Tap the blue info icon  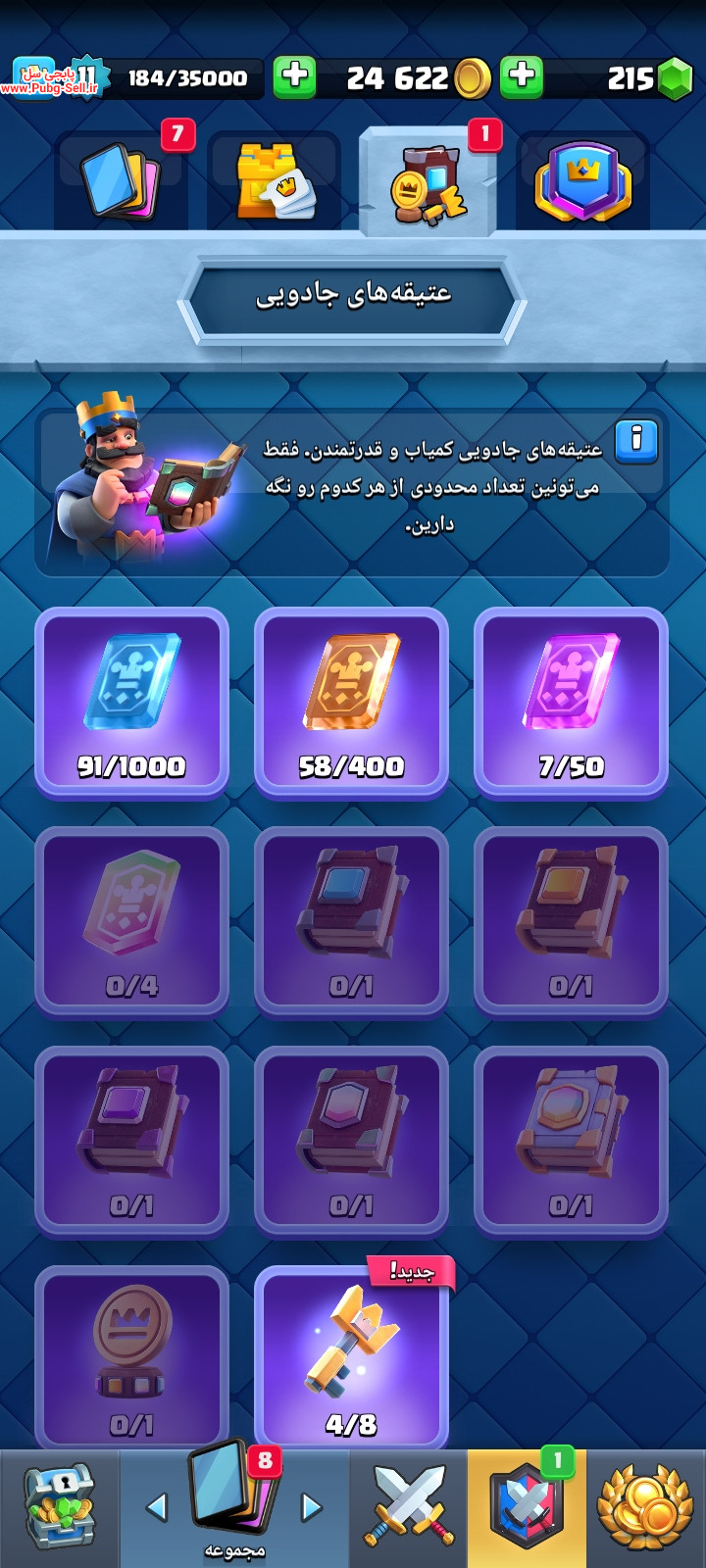636,441
